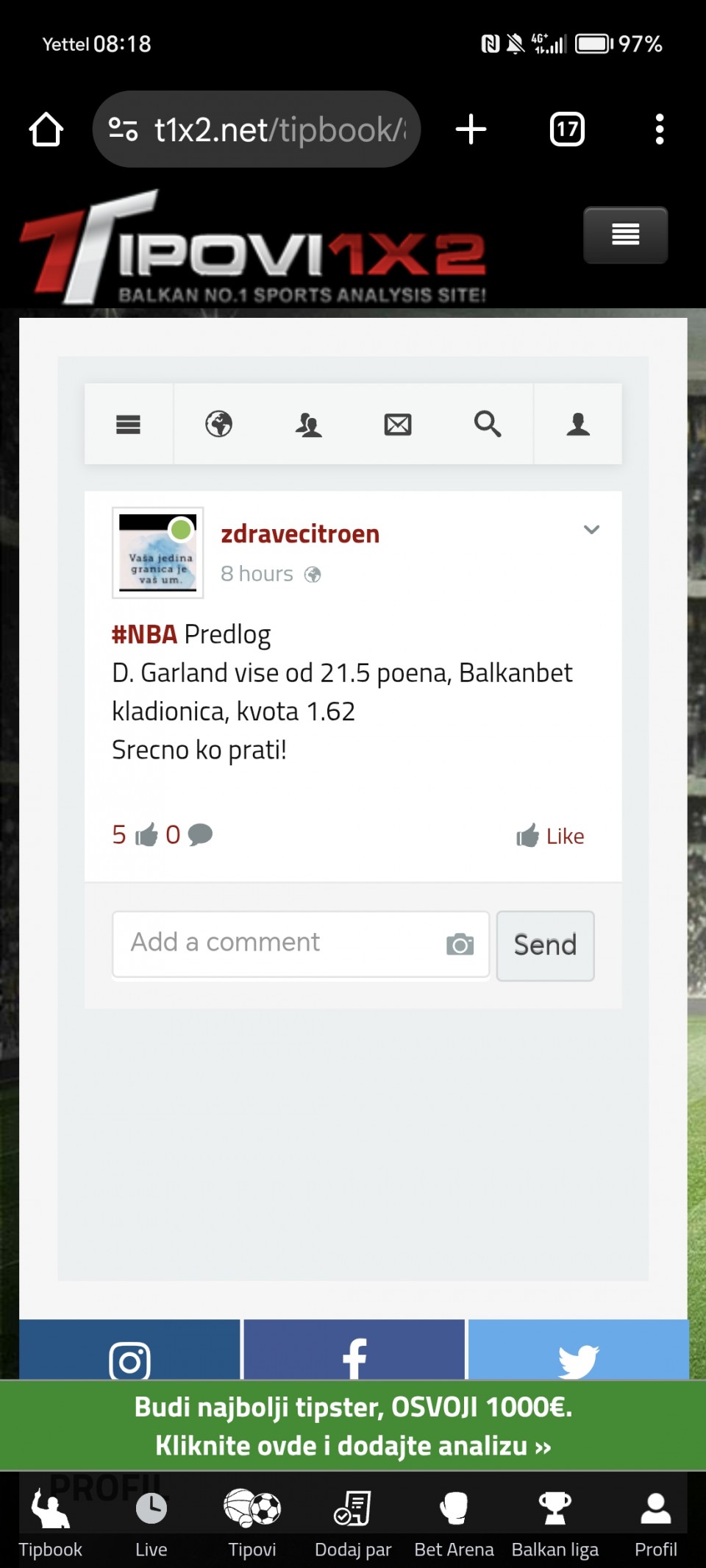The height and width of the screenshot is (1568, 706).
Task: Open the friends icon in toolbar
Action: [308, 425]
